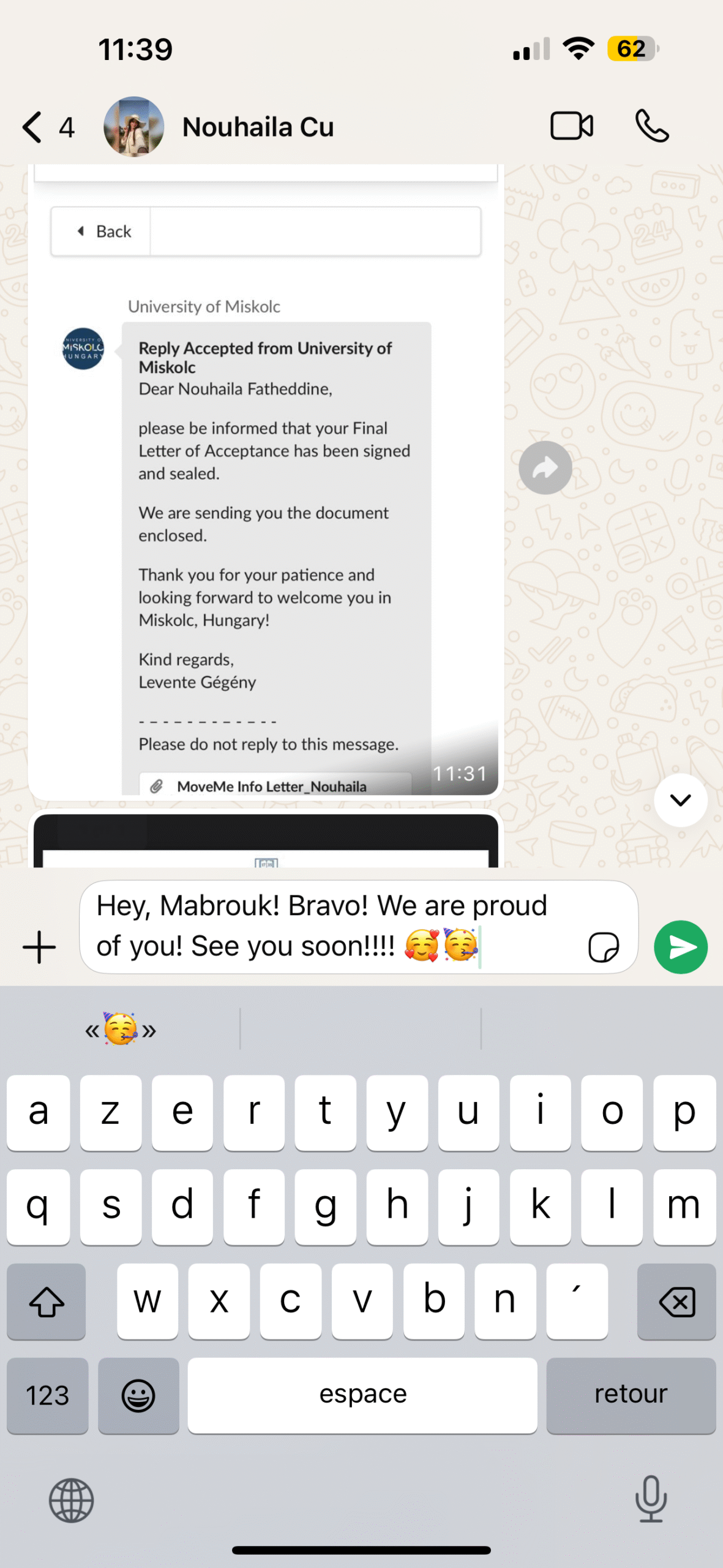Switch to the 123 numeric keyboard

coord(47,1395)
